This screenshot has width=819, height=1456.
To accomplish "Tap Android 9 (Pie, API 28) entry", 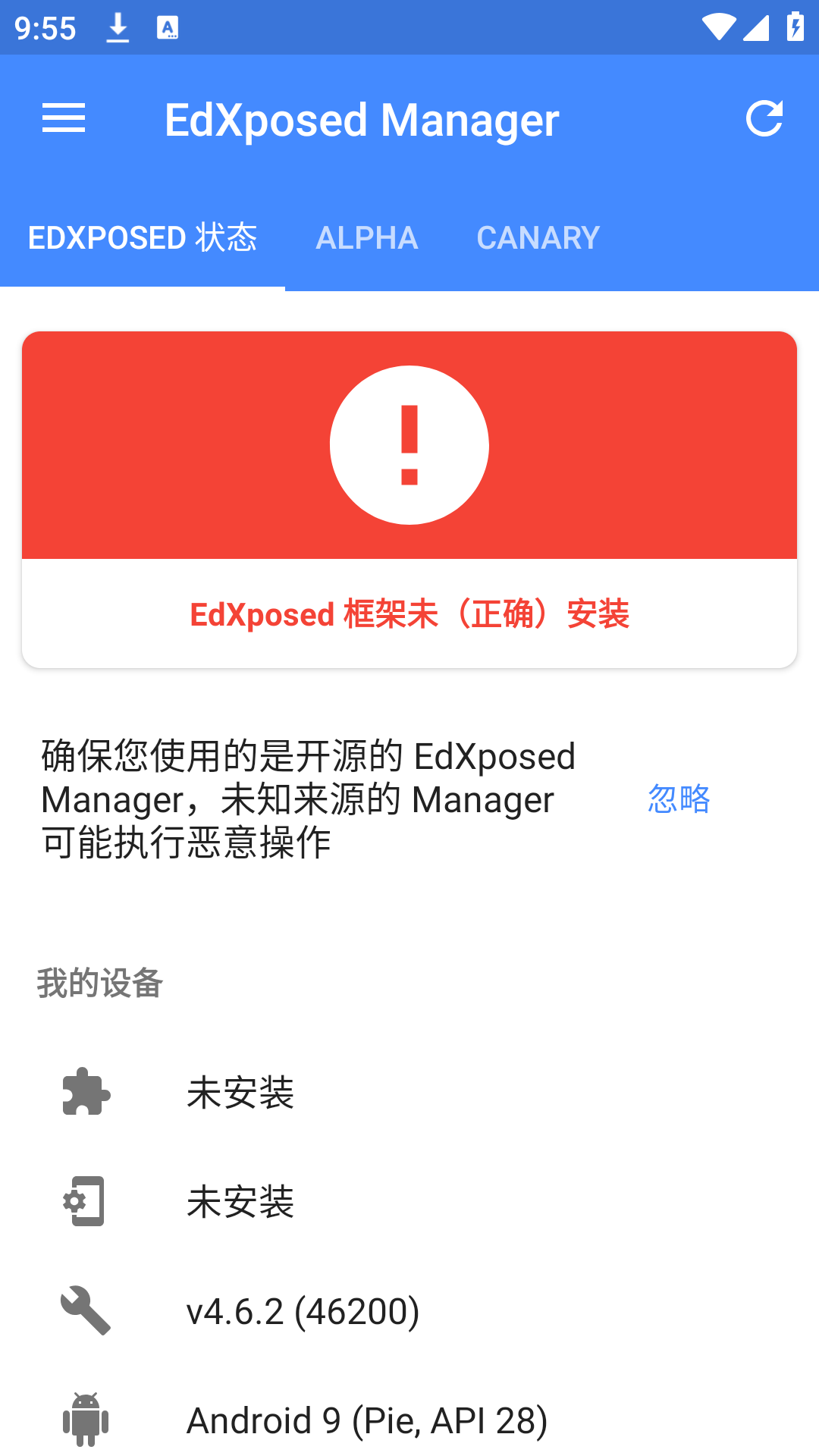I will pos(367,1418).
